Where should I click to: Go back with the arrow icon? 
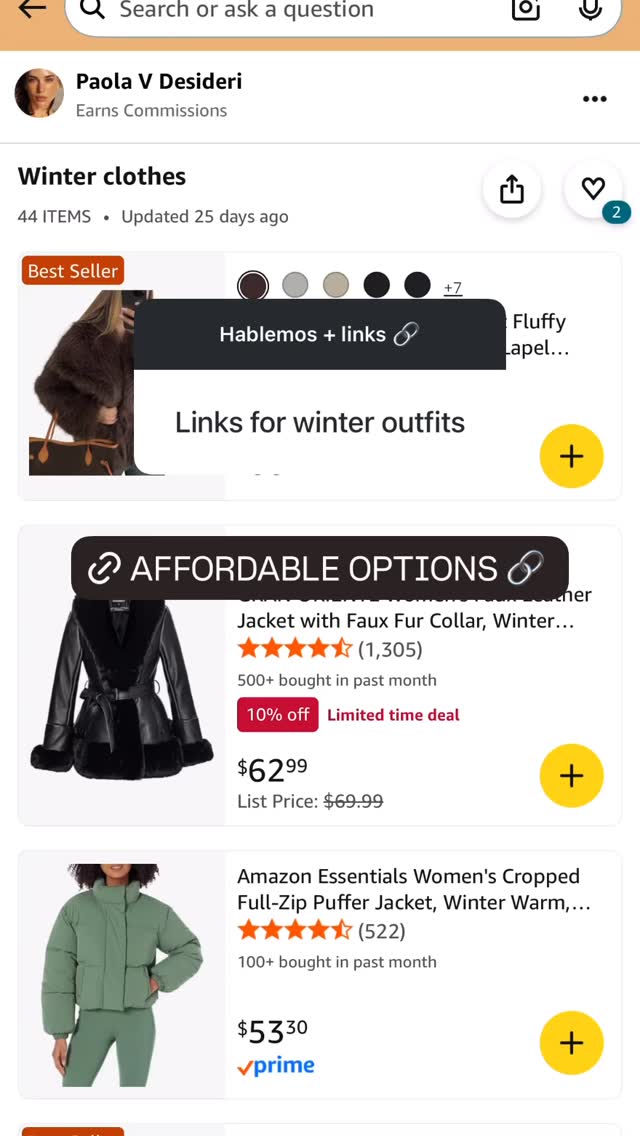click(32, 9)
